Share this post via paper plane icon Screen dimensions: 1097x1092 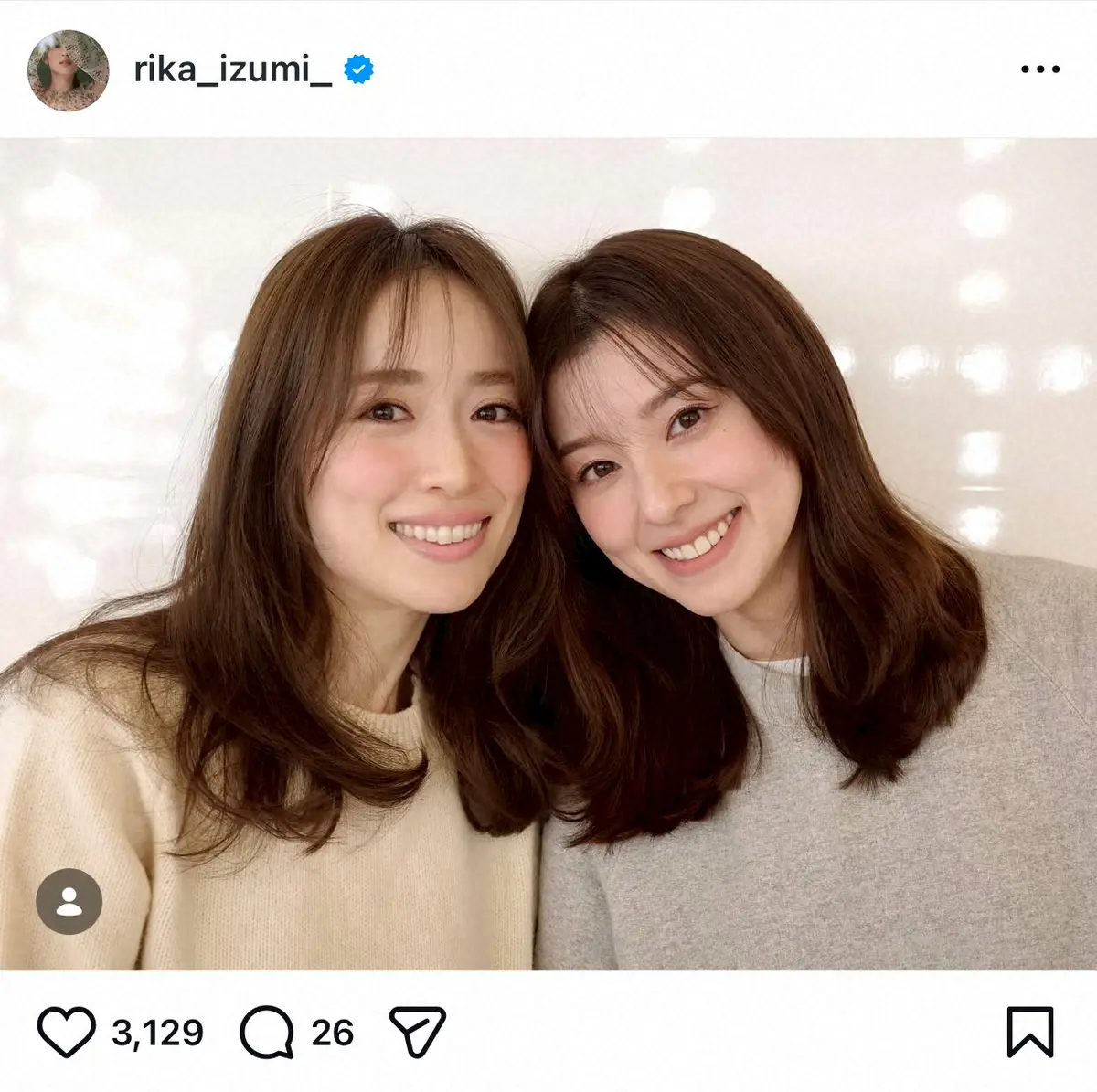[417, 1033]
